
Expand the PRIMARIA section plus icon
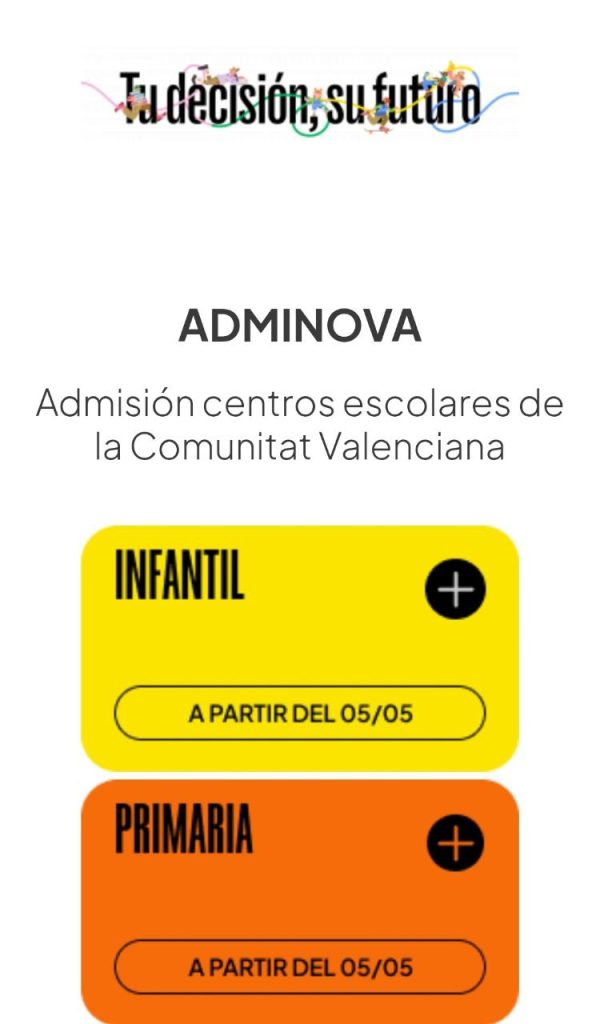point(455,843)
